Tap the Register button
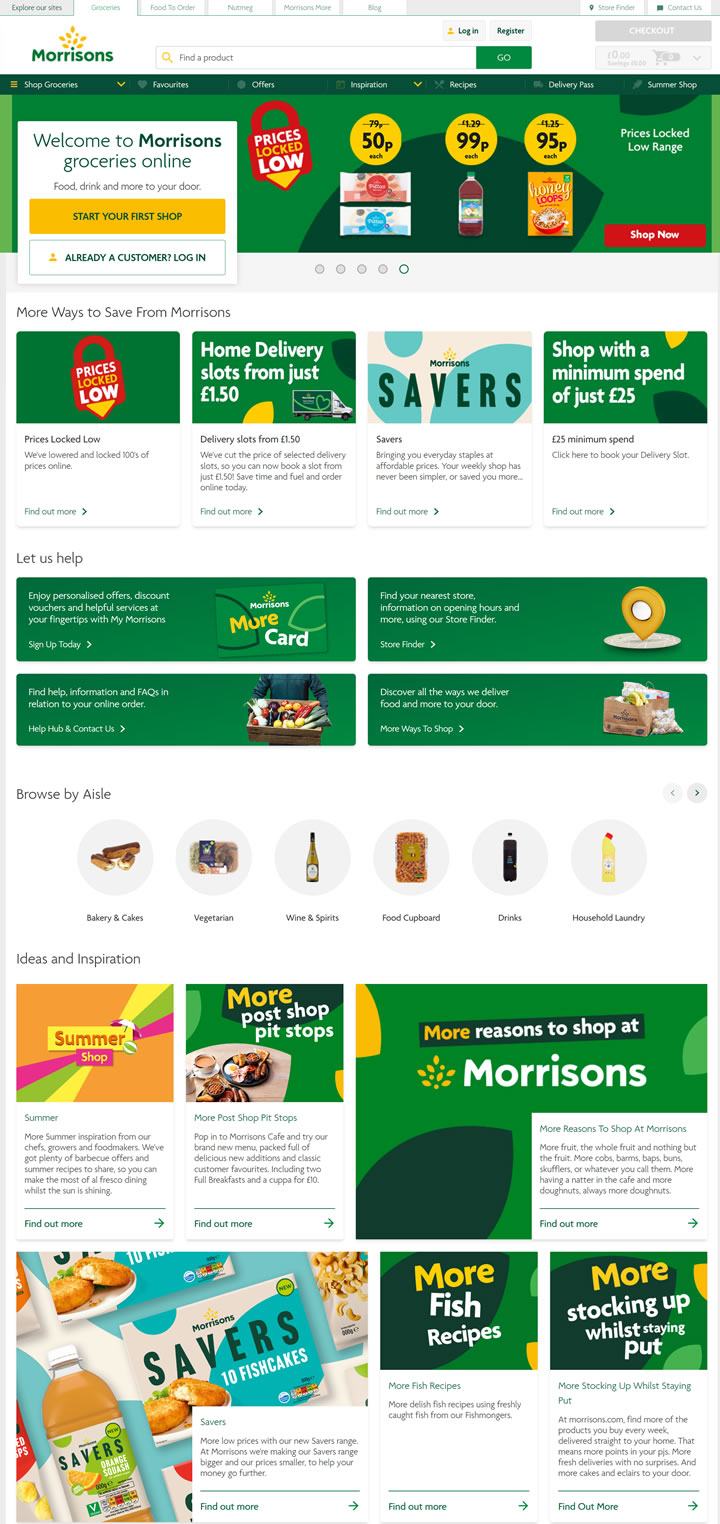This screenshot has width=720, height=1524. pyautogui.click(x=510, y=31)
